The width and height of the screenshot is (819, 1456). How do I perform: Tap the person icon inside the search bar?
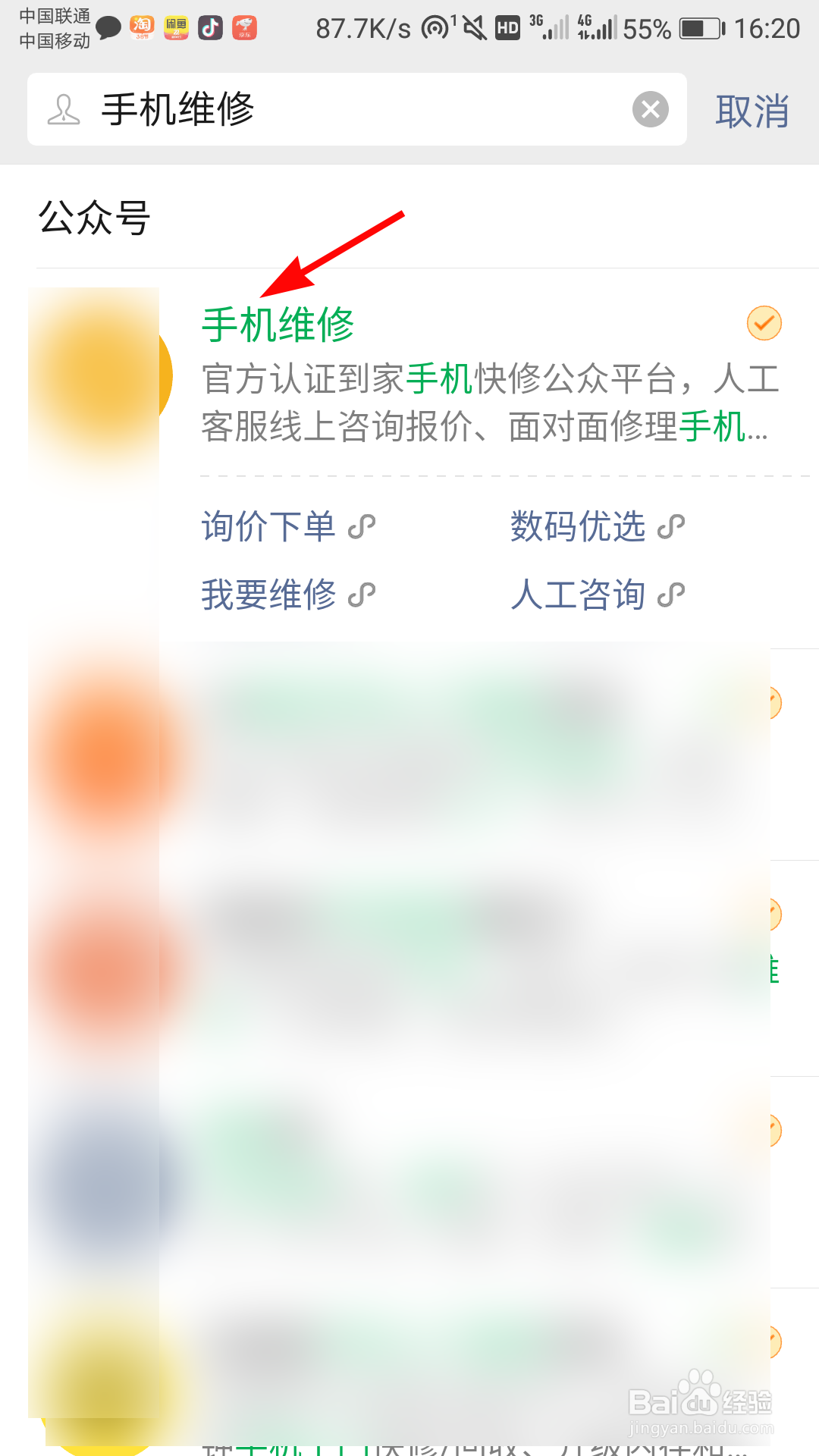pos(64,110)
